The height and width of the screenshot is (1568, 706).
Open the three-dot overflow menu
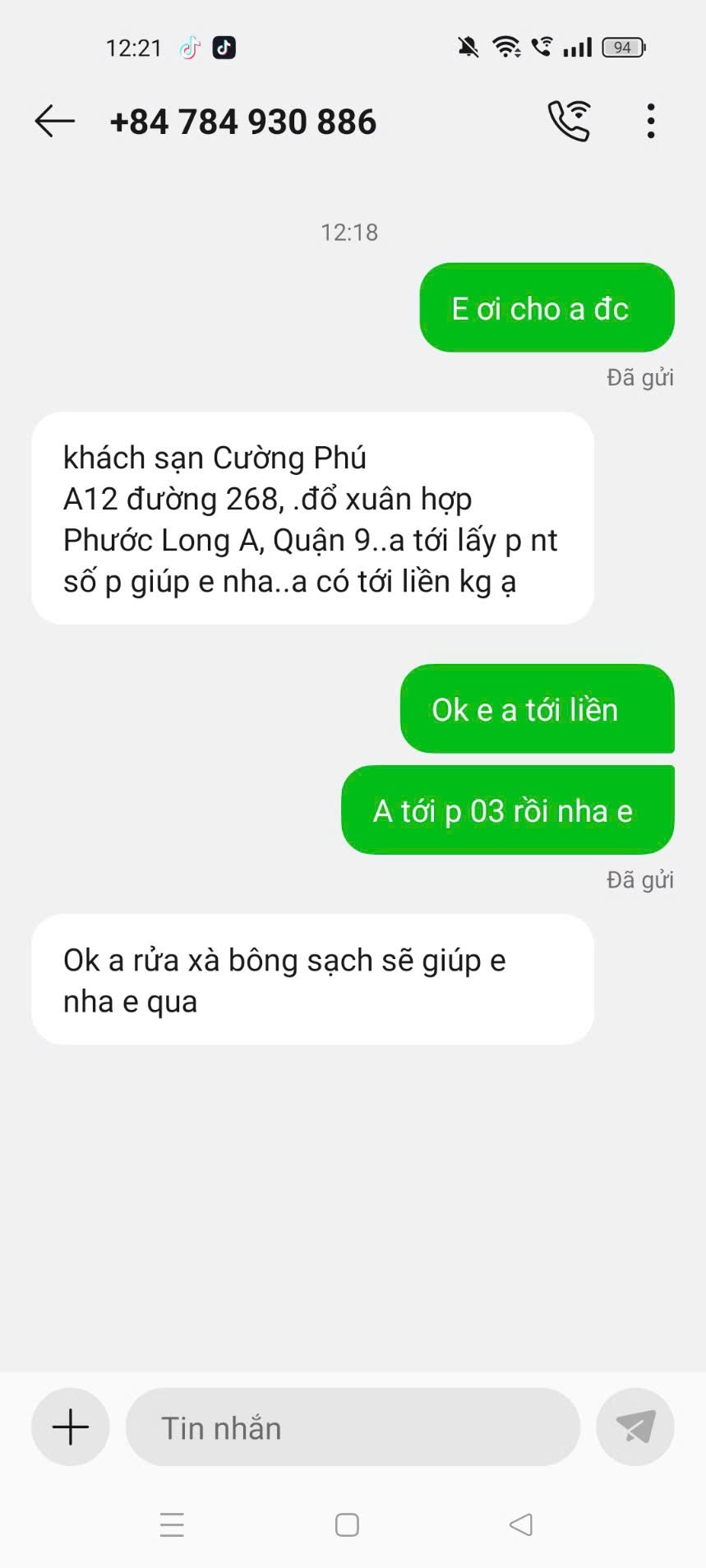pos(651,122)
